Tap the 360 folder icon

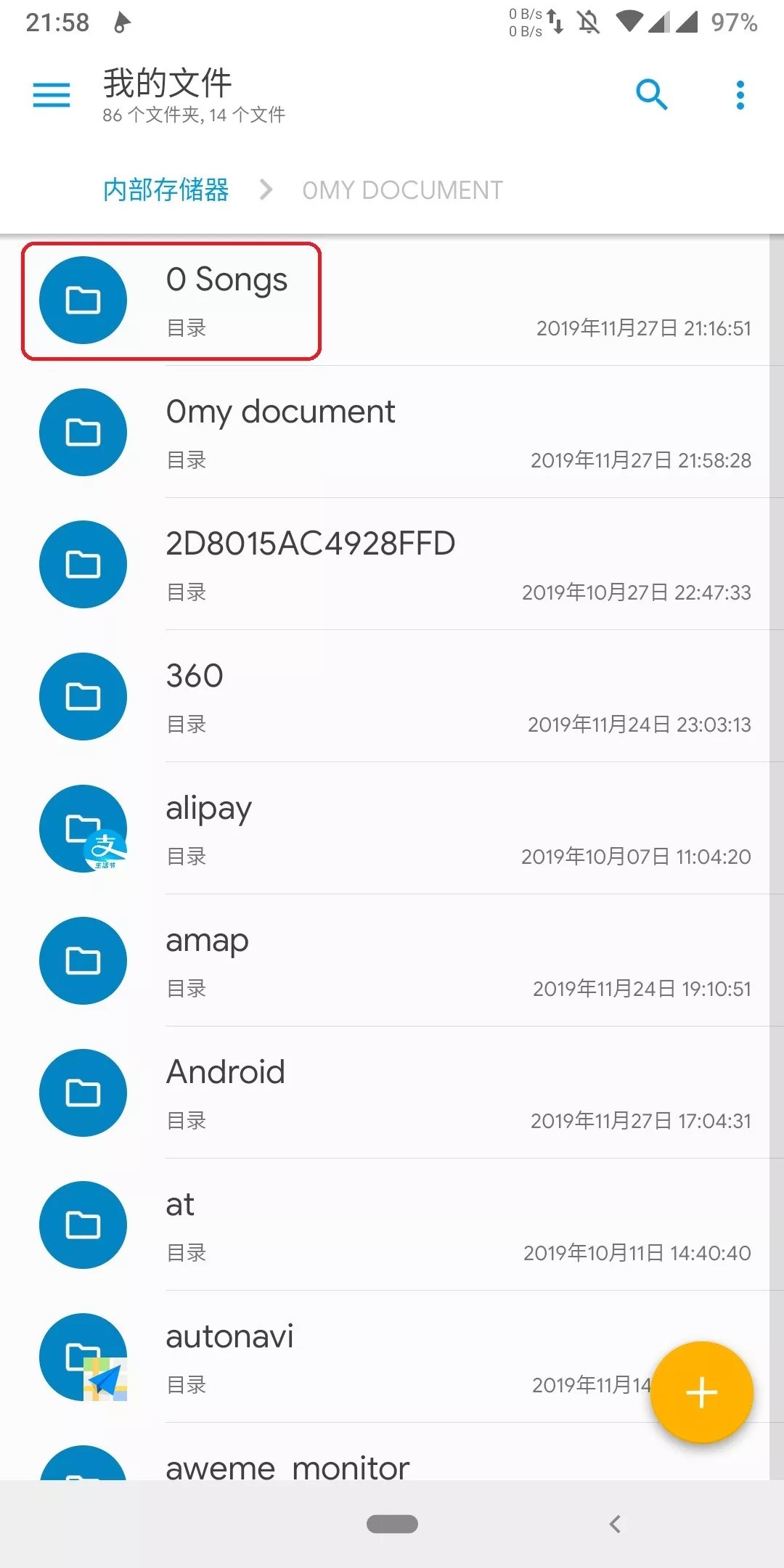point(83,696)
